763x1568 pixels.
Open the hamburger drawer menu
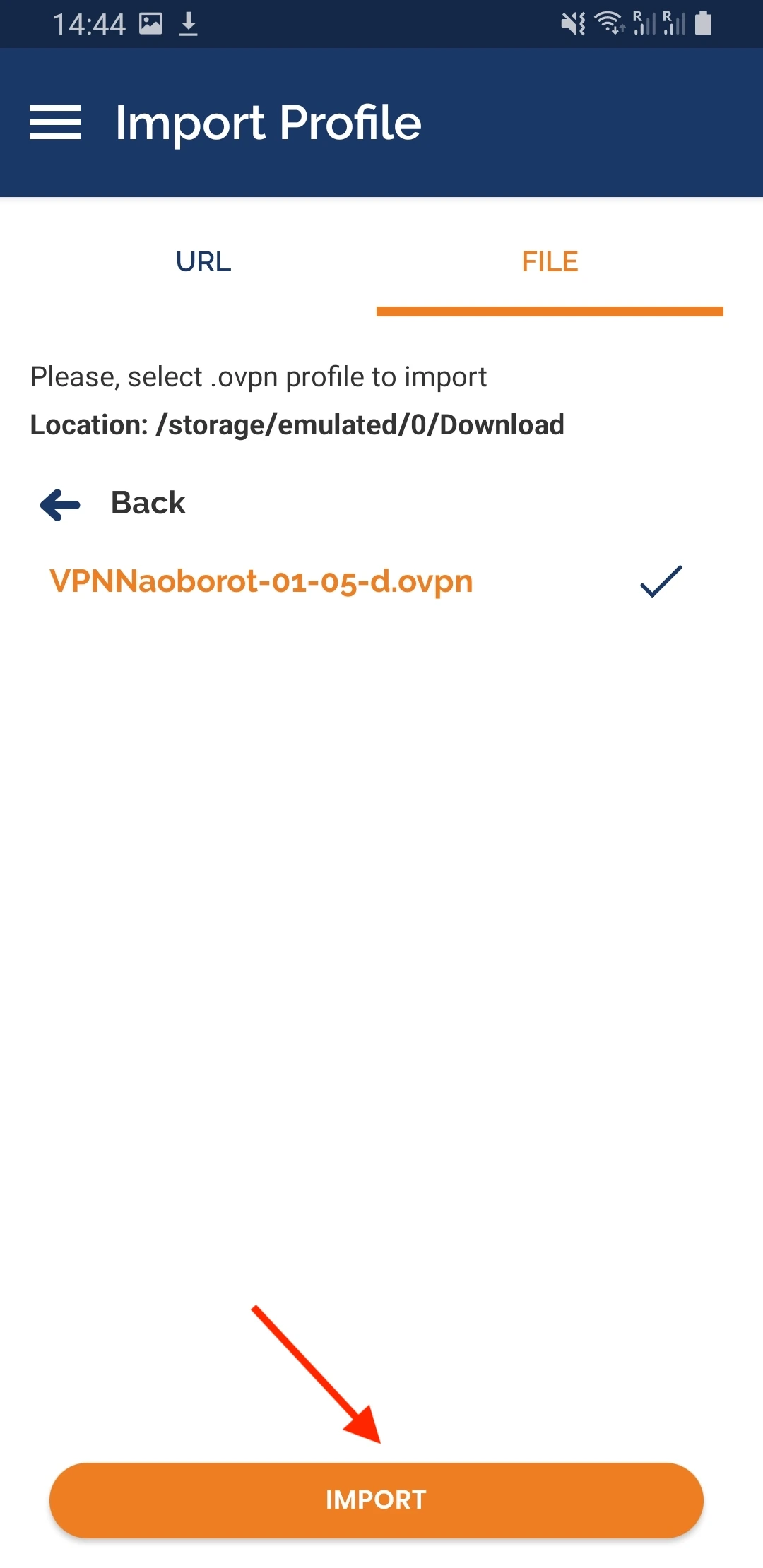click(55, 123)
